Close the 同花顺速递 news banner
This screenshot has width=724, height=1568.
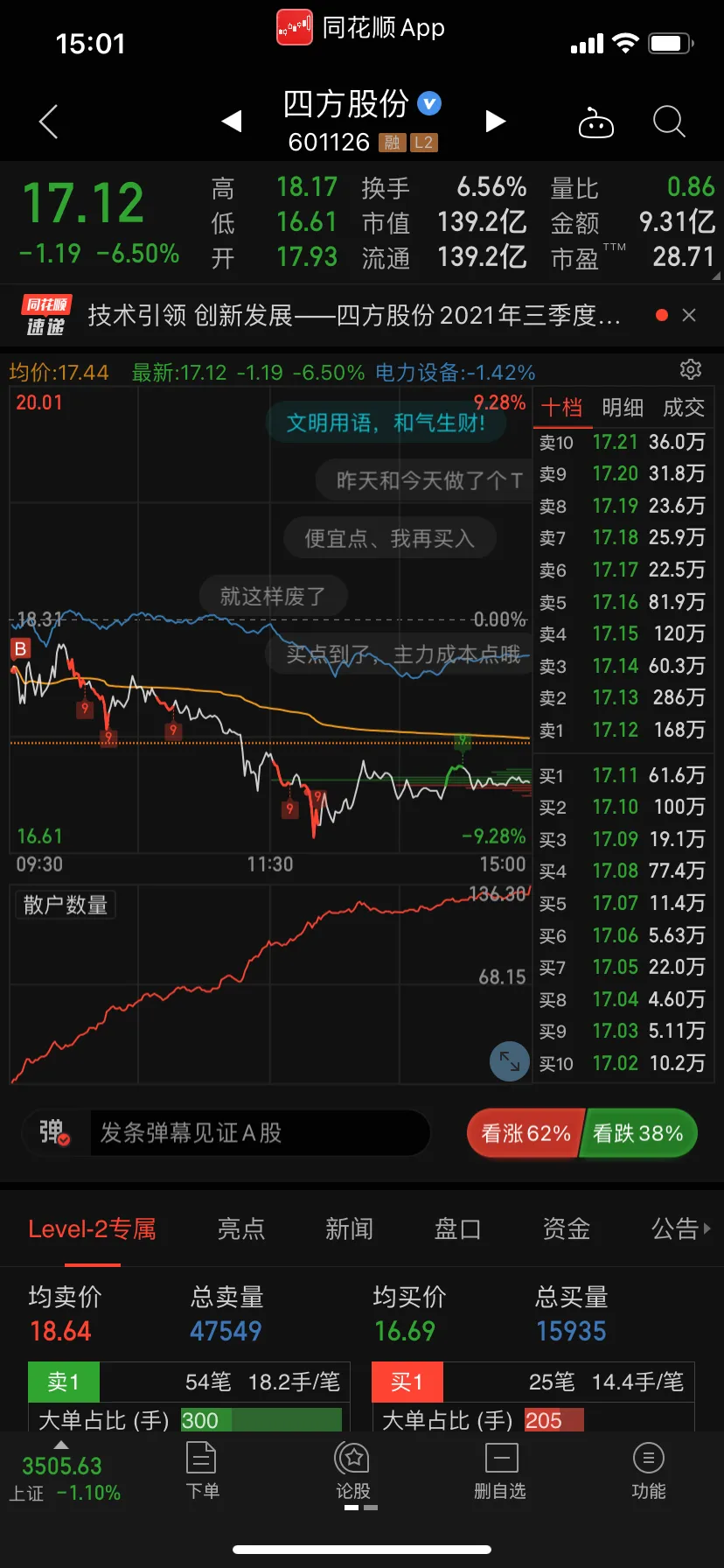pos(689,315)
